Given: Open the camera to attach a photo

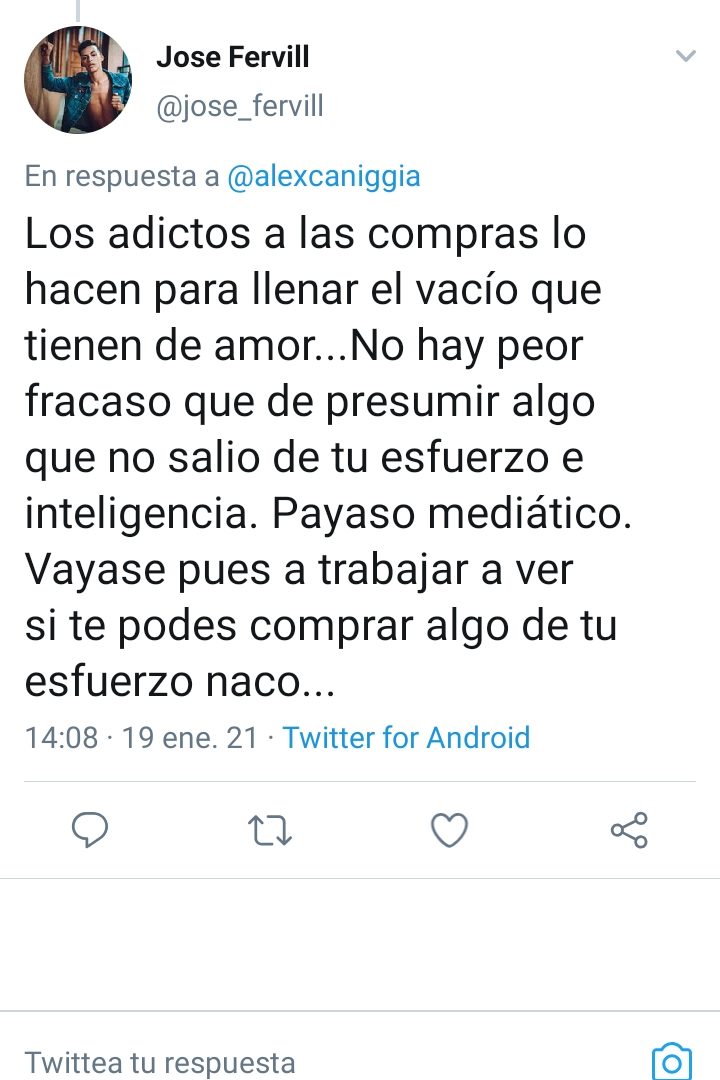Looking at the screenshot, I should tap(672, 1060).
